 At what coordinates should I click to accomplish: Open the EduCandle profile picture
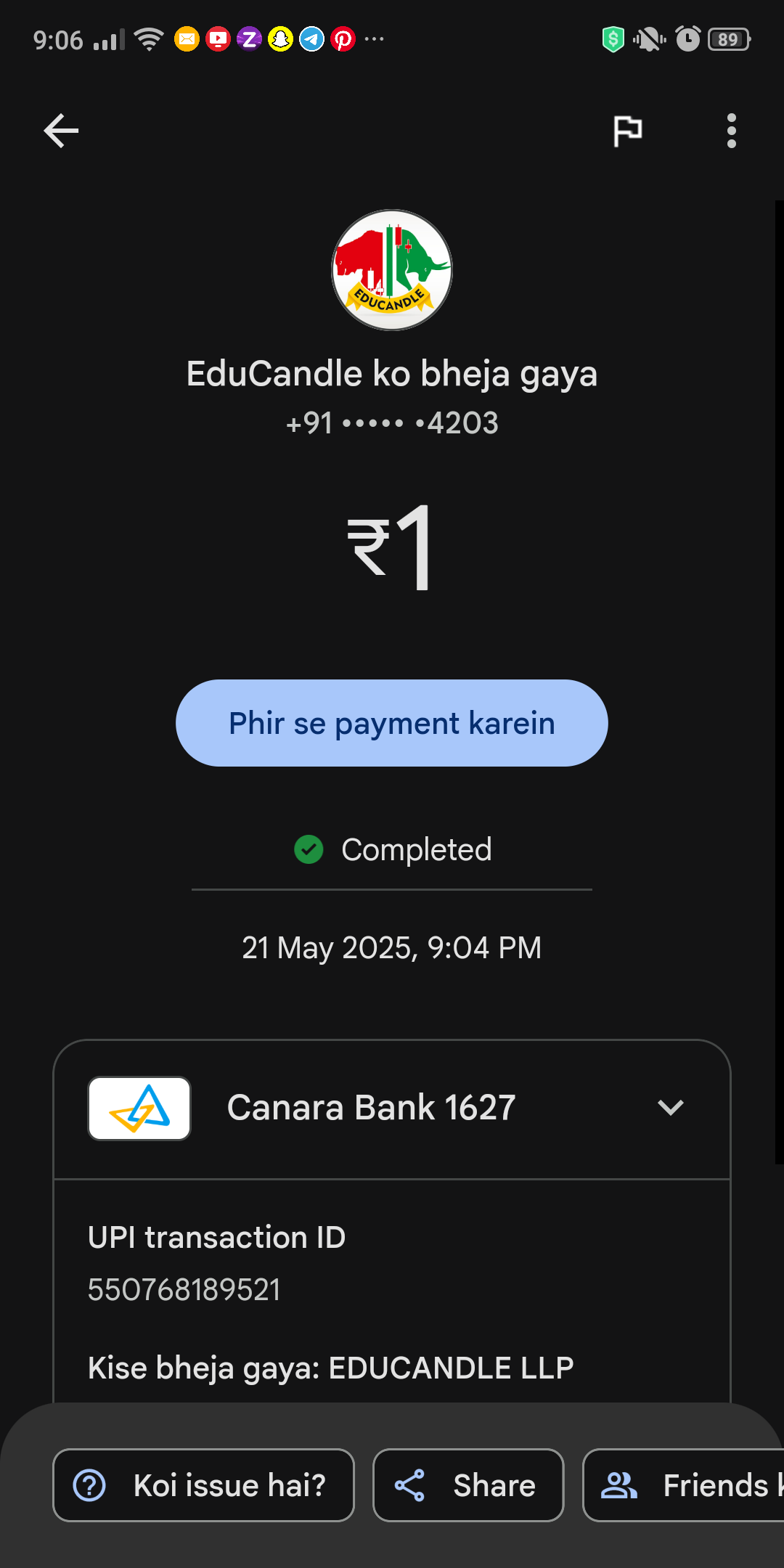[x=392, y=270]
